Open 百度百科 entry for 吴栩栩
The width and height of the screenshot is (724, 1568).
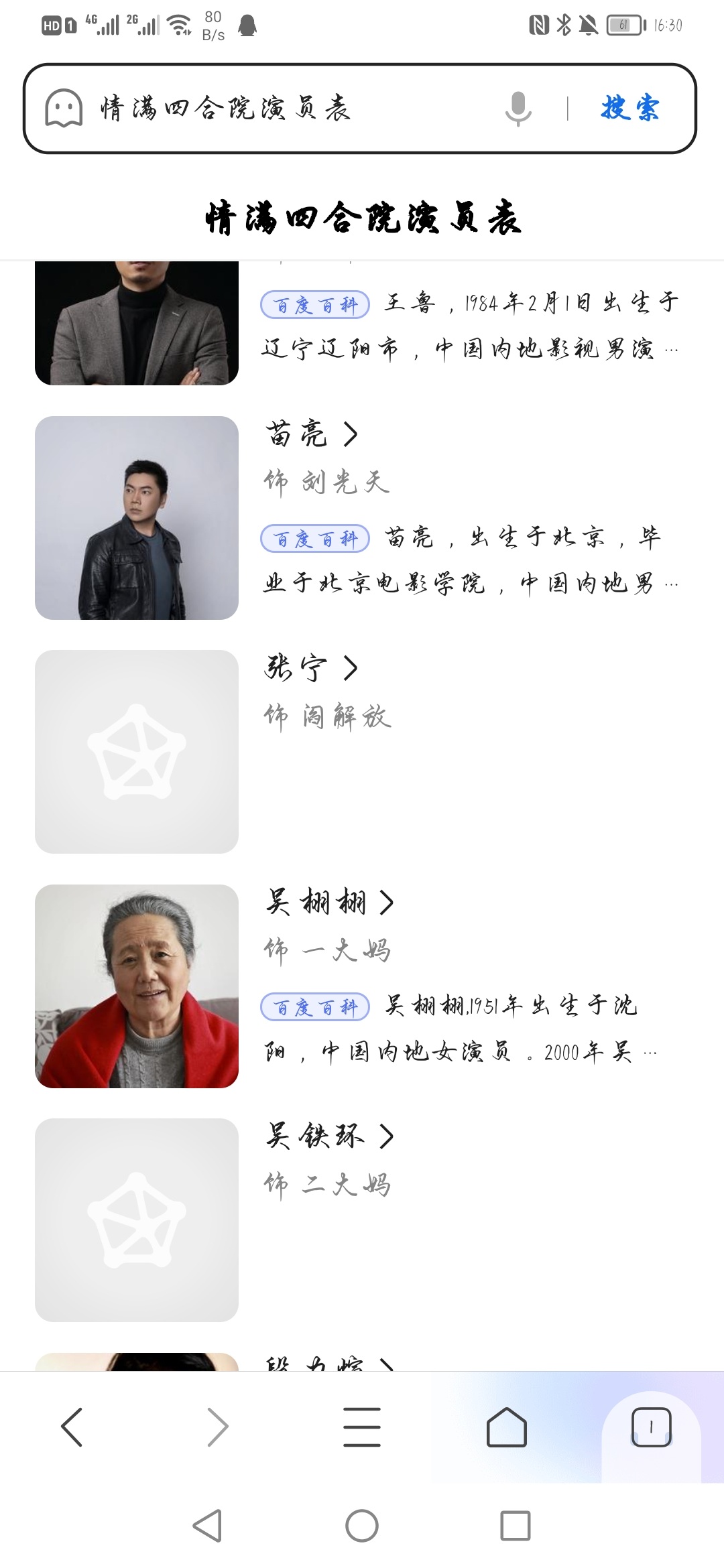pos(315,1007)
